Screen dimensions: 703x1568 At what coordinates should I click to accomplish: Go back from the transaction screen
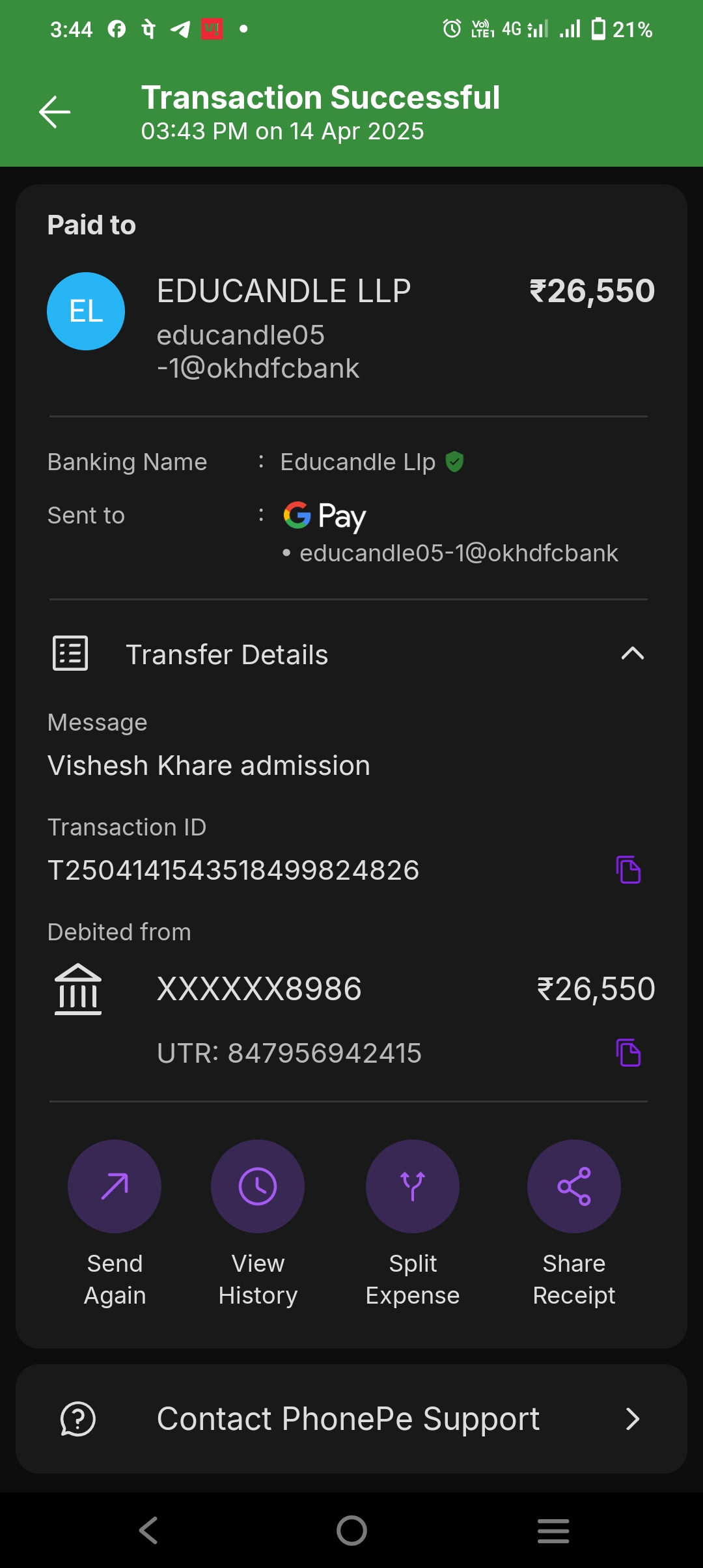pos(55,112)
